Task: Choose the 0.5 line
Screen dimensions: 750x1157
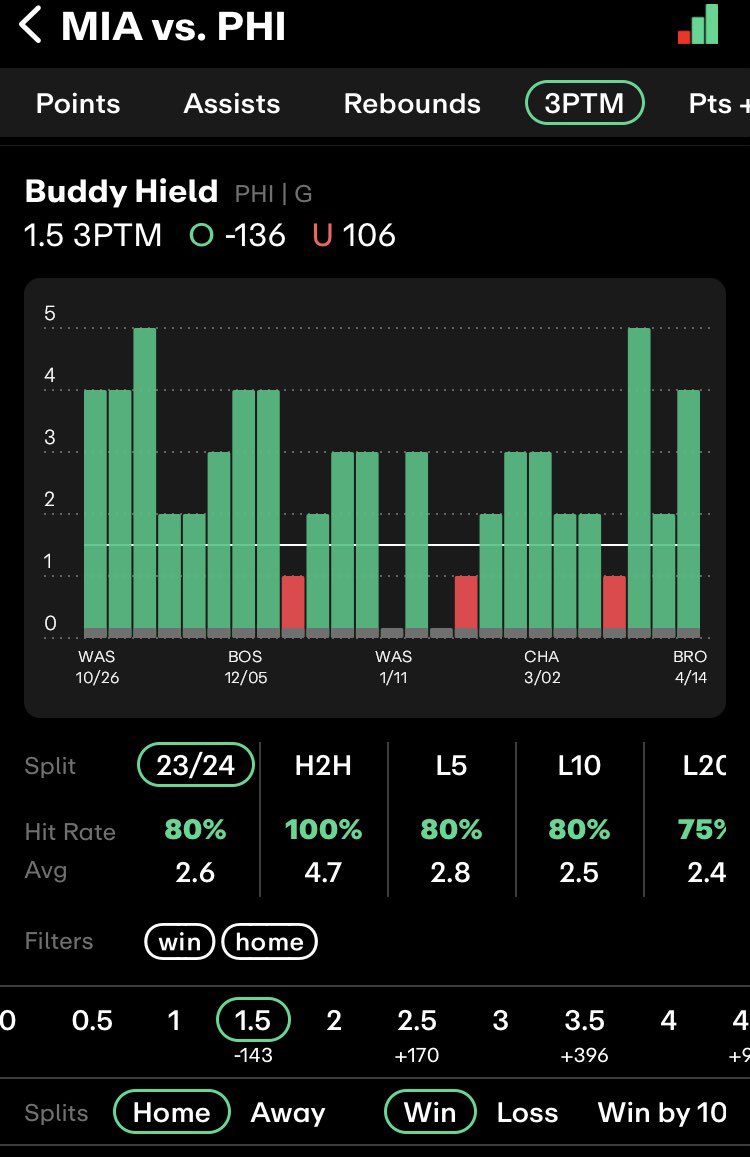Action: pyautogui.click(x=92, y=1021)
